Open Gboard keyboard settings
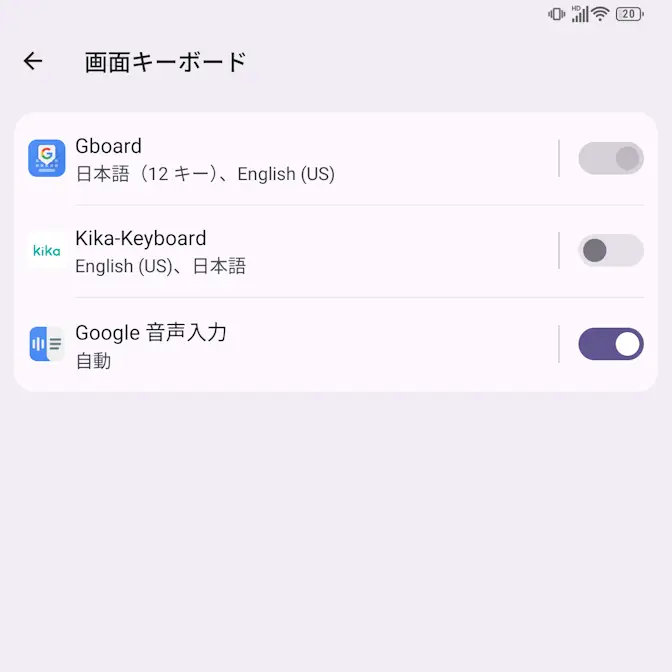Image resolution: width=672 pixels, height=672 pixels. 205,160
